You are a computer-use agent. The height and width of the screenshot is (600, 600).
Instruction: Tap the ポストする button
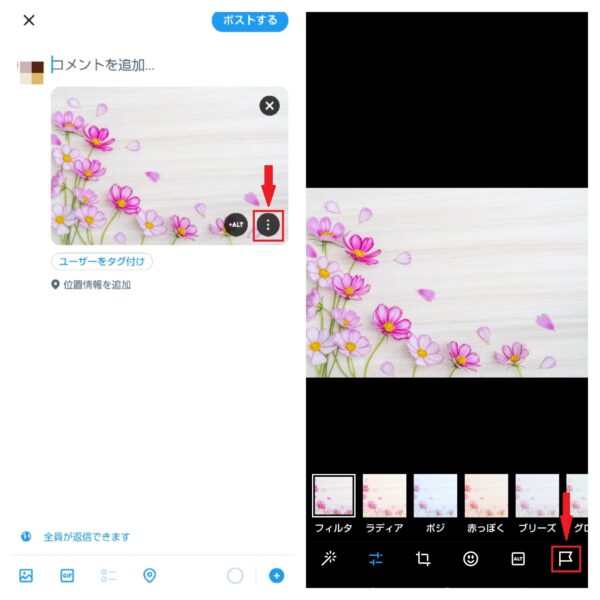(x=250, y=20)
